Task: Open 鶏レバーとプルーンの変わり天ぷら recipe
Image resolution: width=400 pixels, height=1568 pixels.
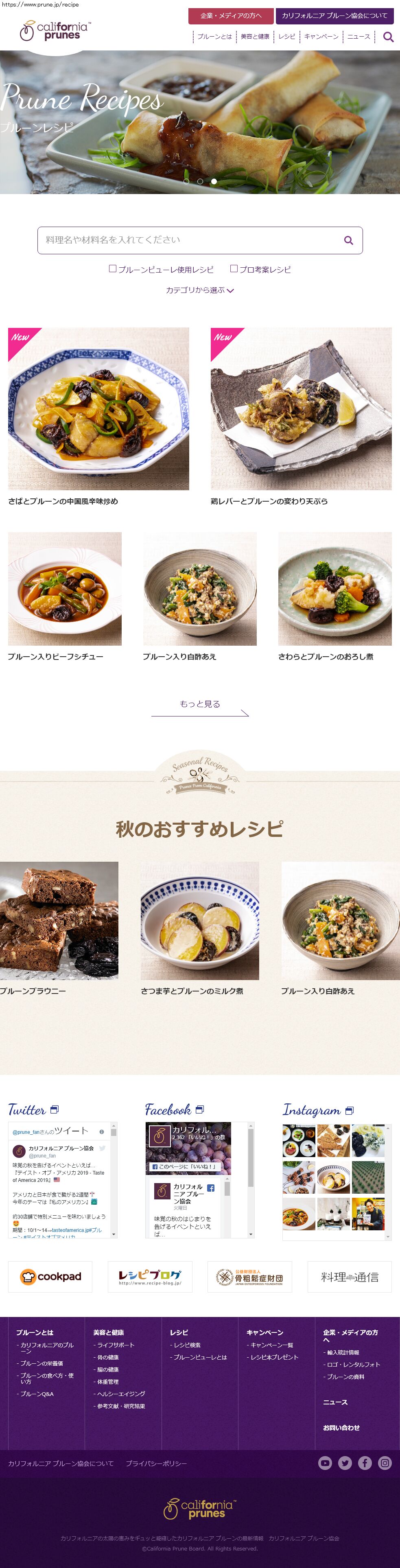Action: point(301,409)
